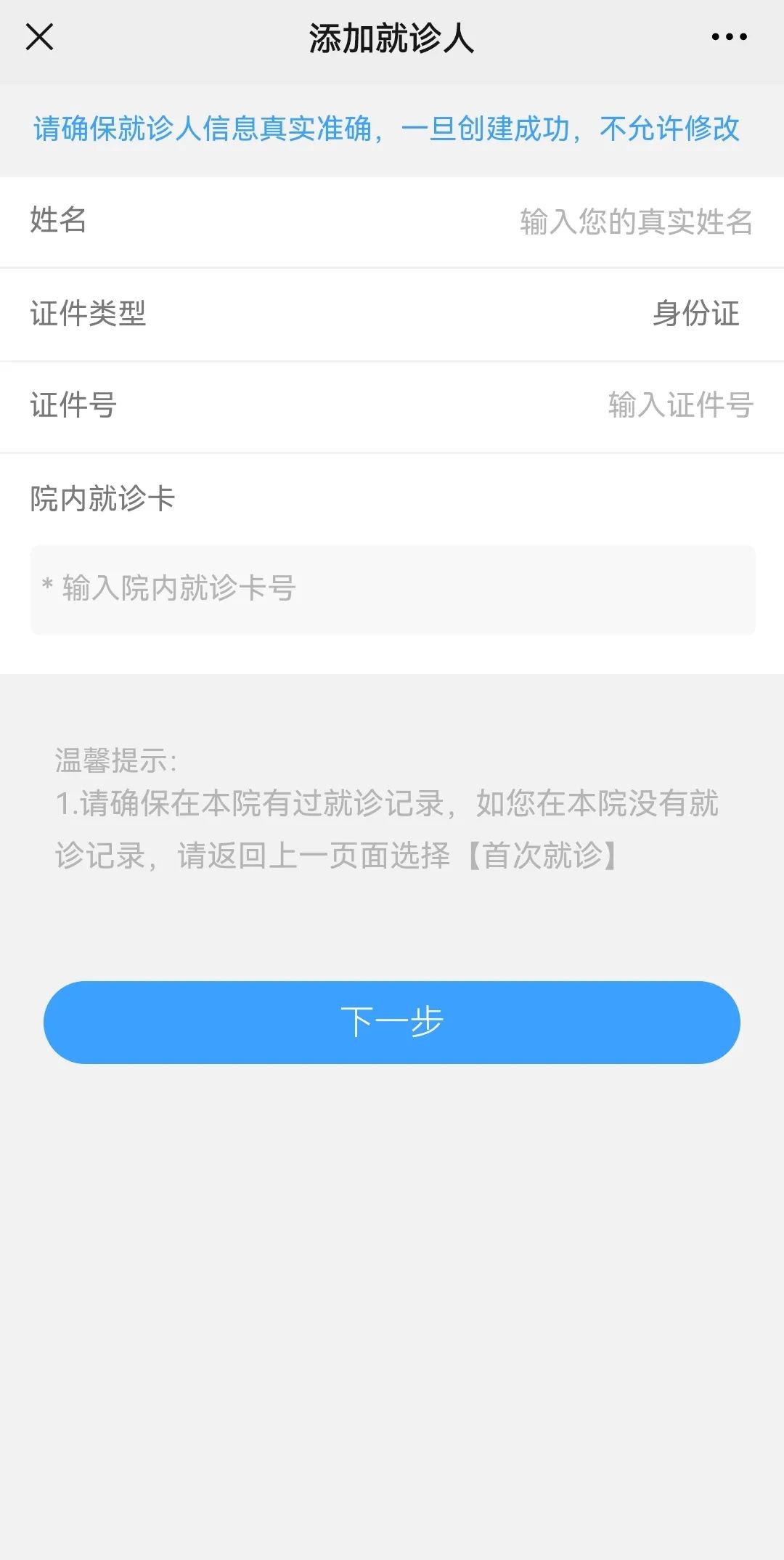This screenshot has width=784, height=1560.
Task: Tap the 证件号 input field
Action: click(x=679, y=405)
